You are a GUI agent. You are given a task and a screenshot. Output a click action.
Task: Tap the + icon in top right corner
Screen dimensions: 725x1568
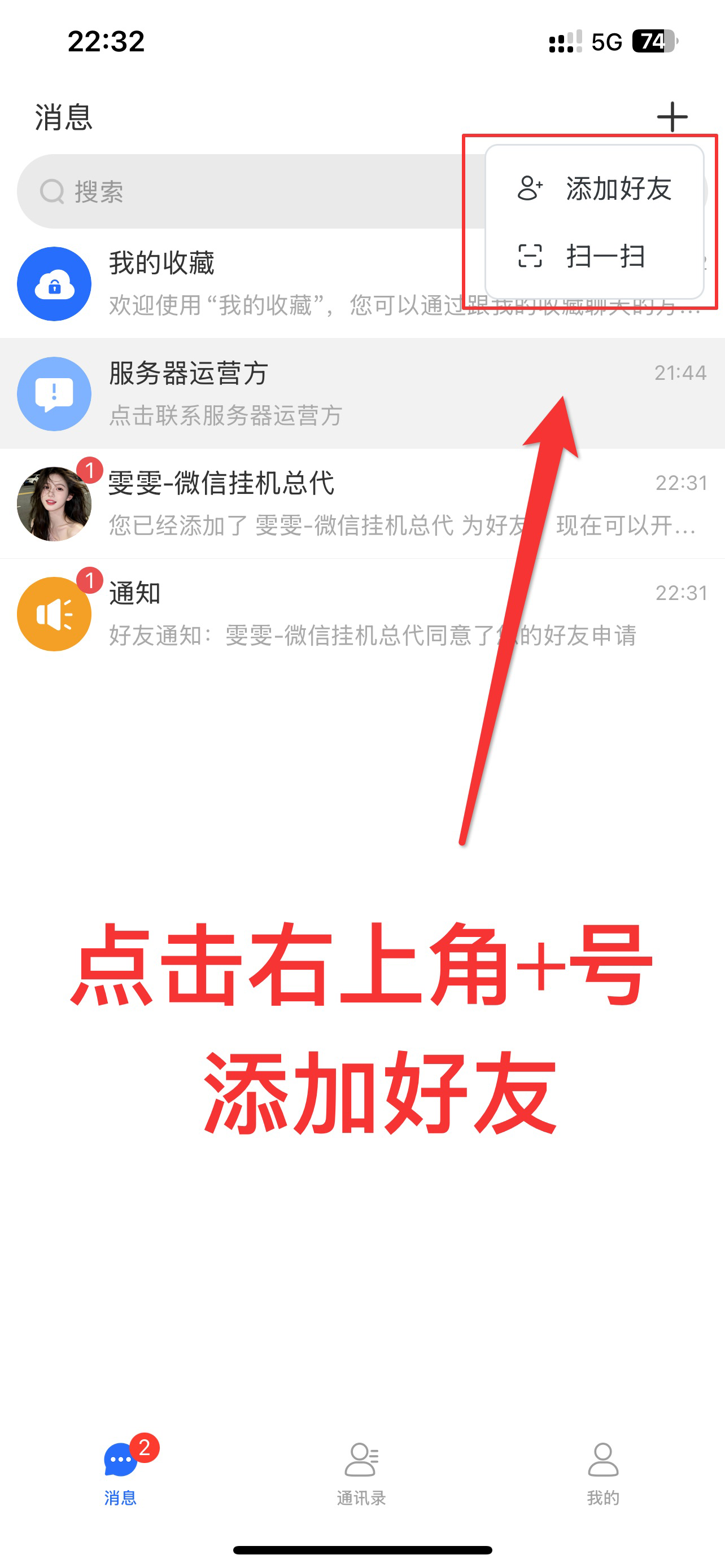671,117
